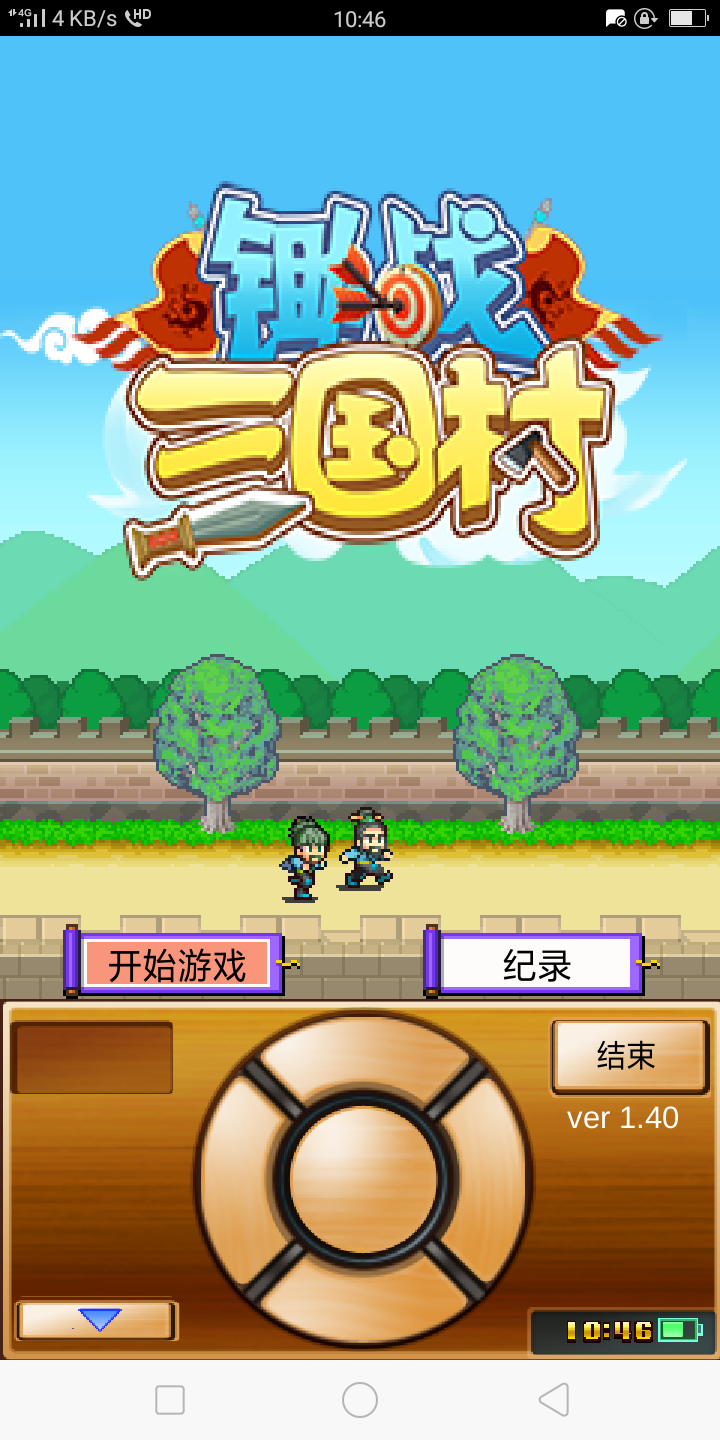Tap the center button of the wooden D-pad
The width and height of the screenshot is (720, 1440).
pyautogui.click(x=362, y=1178)
